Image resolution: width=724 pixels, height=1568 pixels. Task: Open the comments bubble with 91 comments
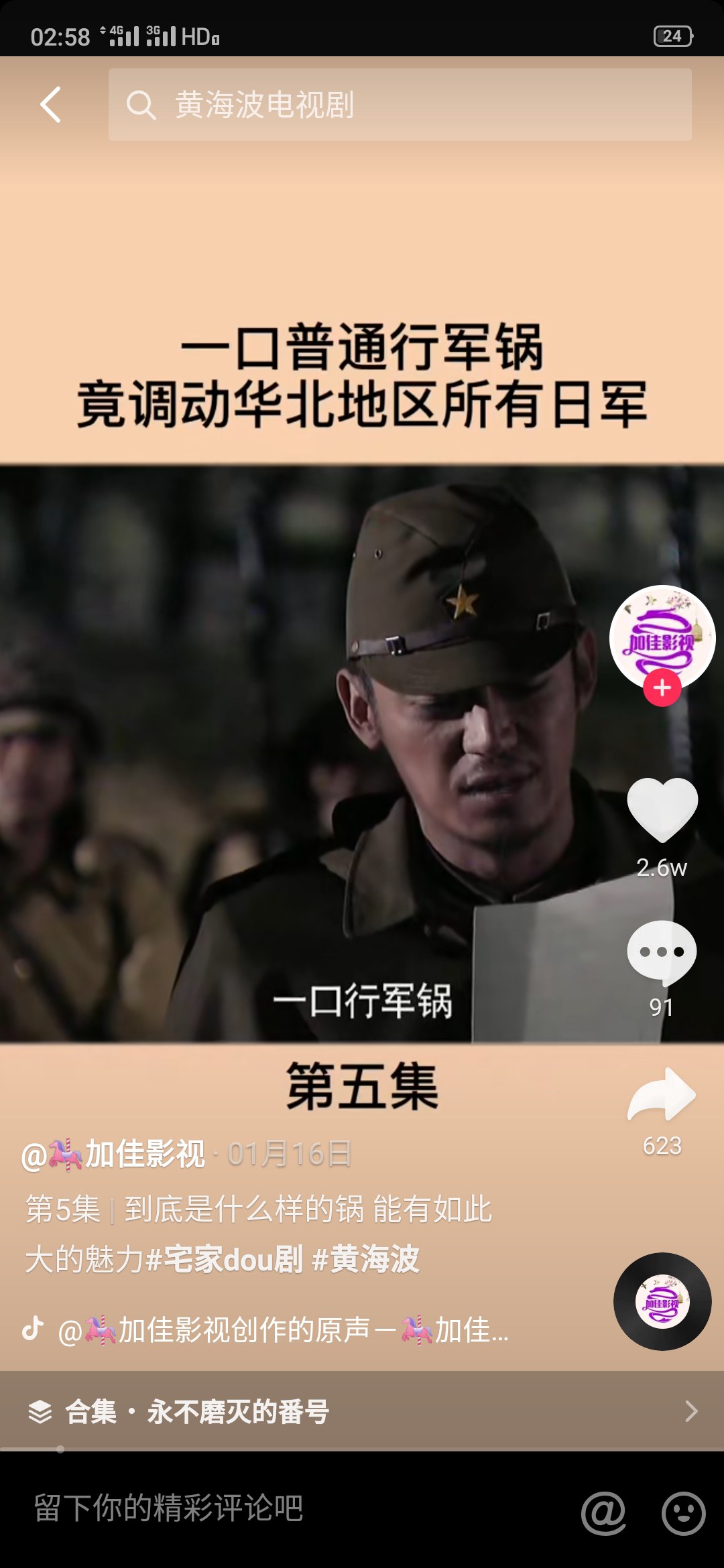click(662, 953)
